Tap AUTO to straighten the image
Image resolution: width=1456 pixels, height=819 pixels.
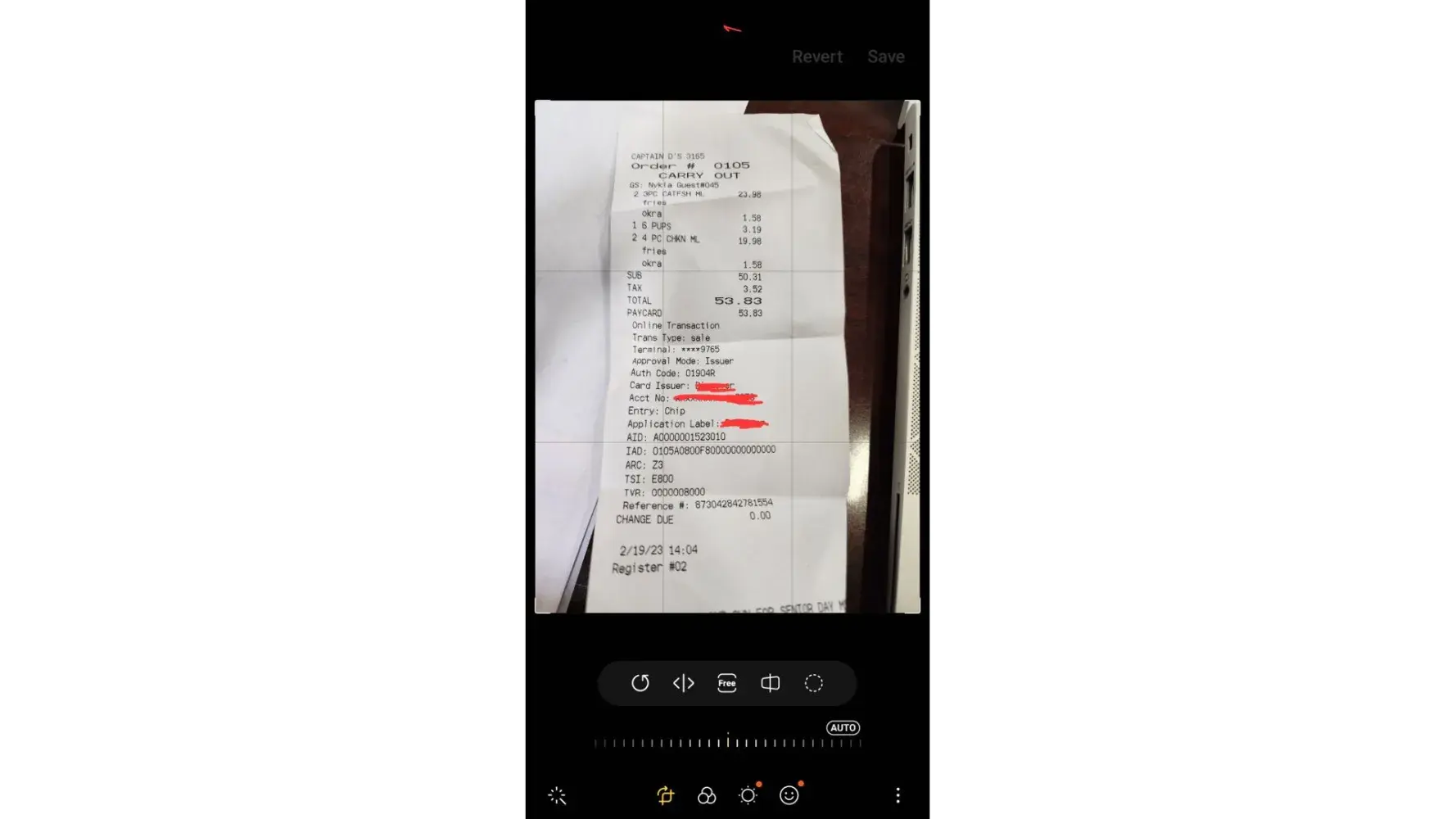843,727
